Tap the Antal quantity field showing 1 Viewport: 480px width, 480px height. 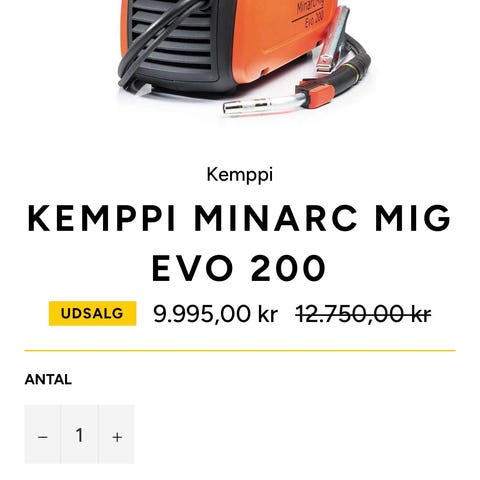click(x=79, y=434)
